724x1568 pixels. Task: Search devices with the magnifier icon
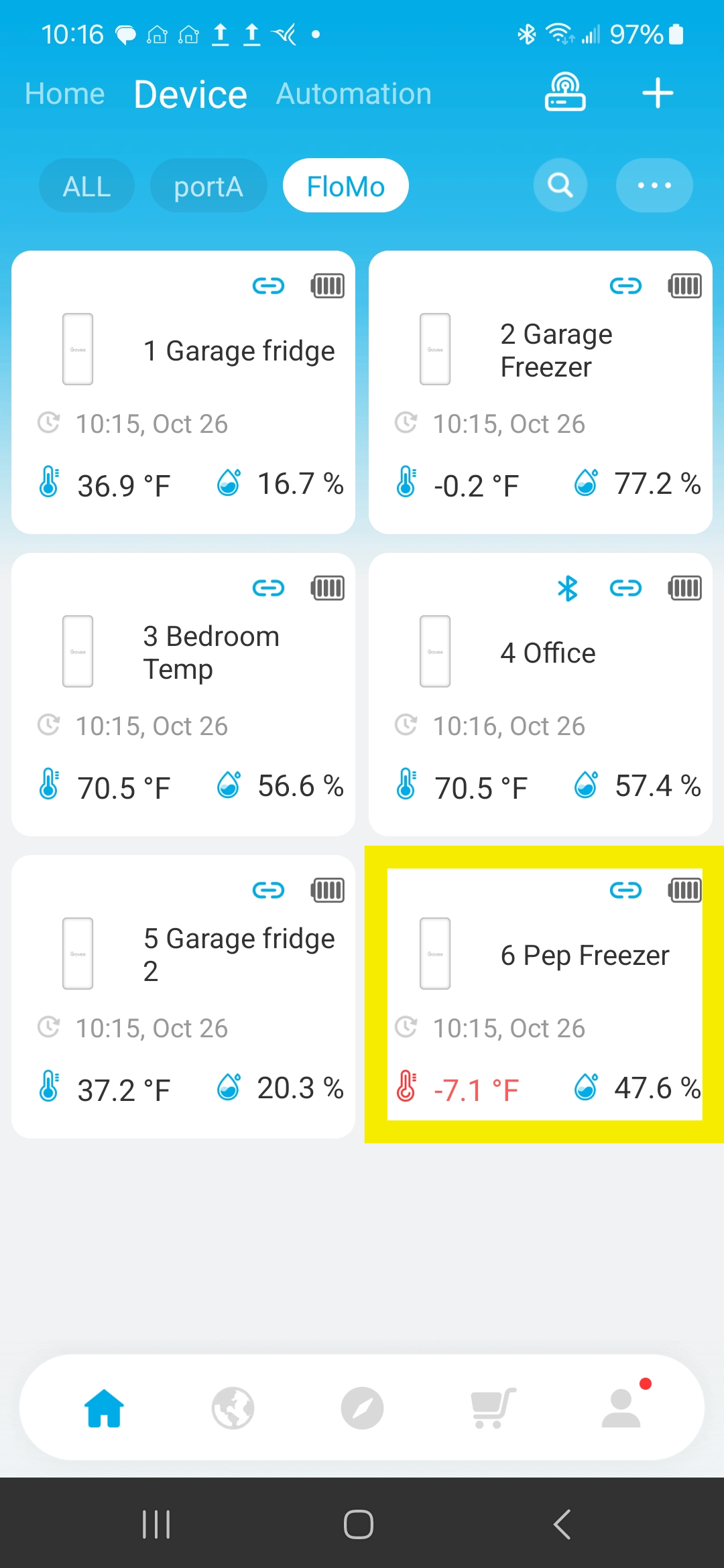click(560, 185)
